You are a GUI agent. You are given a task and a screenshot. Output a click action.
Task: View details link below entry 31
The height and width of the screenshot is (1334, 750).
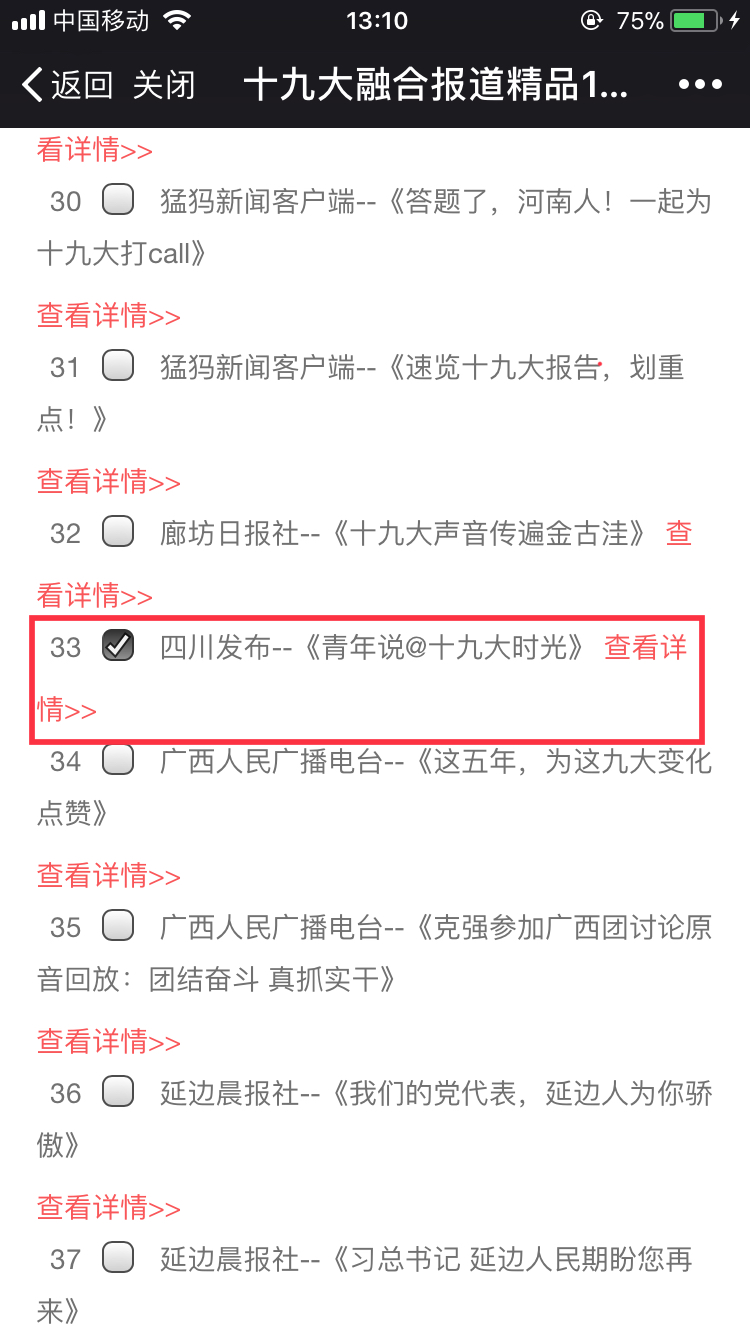click(x=108, y=482)
